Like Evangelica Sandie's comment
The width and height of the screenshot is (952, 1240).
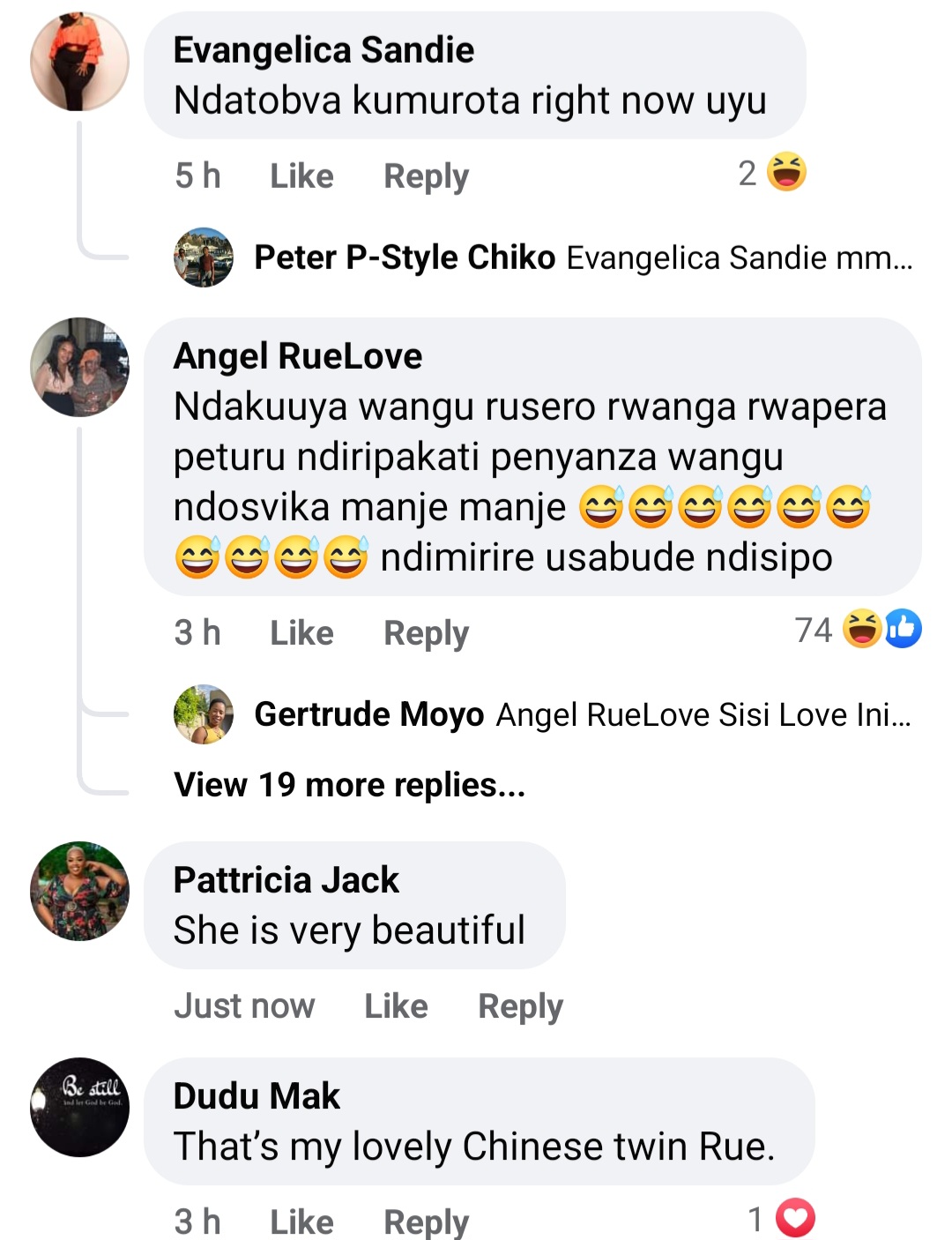coord(301,176)
